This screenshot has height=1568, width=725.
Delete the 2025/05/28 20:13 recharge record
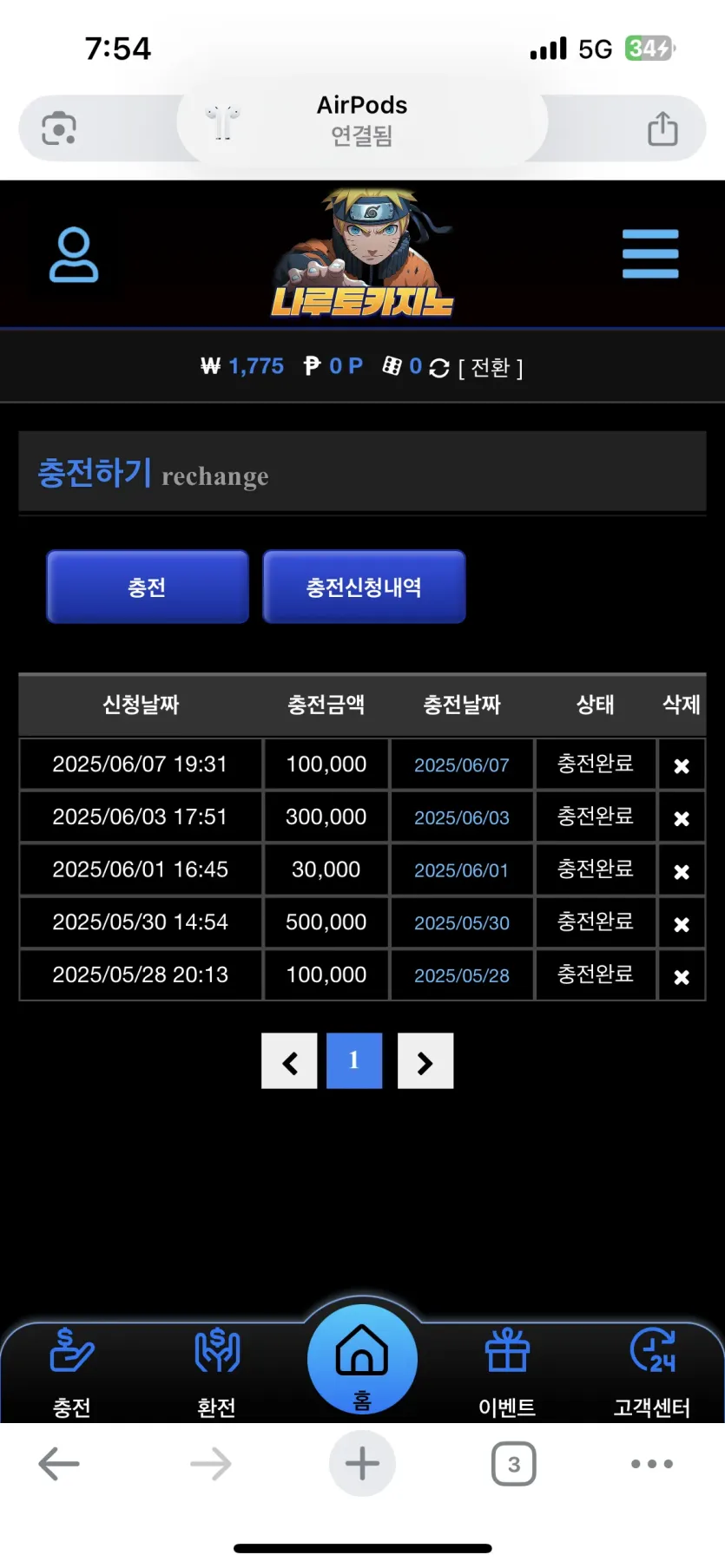(682, 977)
